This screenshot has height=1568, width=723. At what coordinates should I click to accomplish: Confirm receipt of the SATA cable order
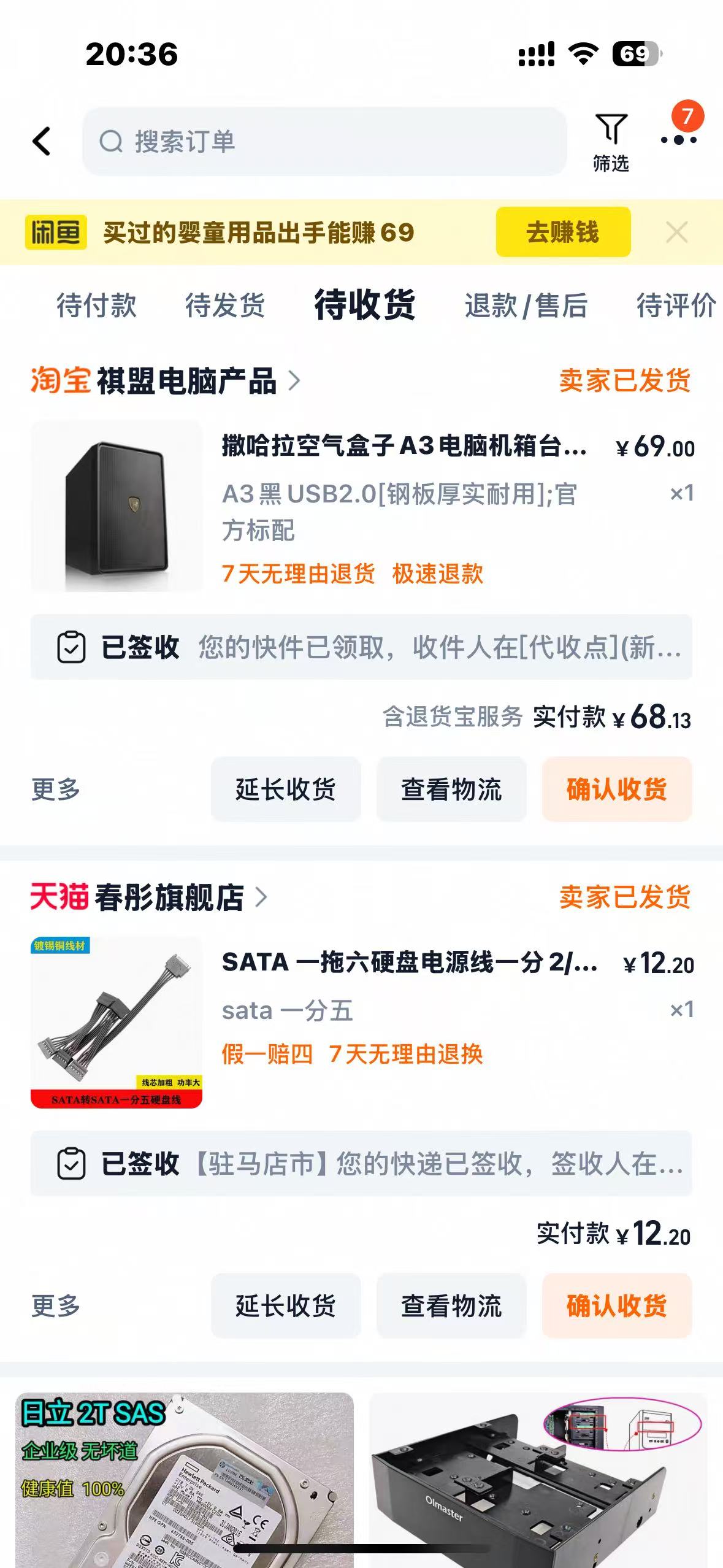coord(616,1305)
